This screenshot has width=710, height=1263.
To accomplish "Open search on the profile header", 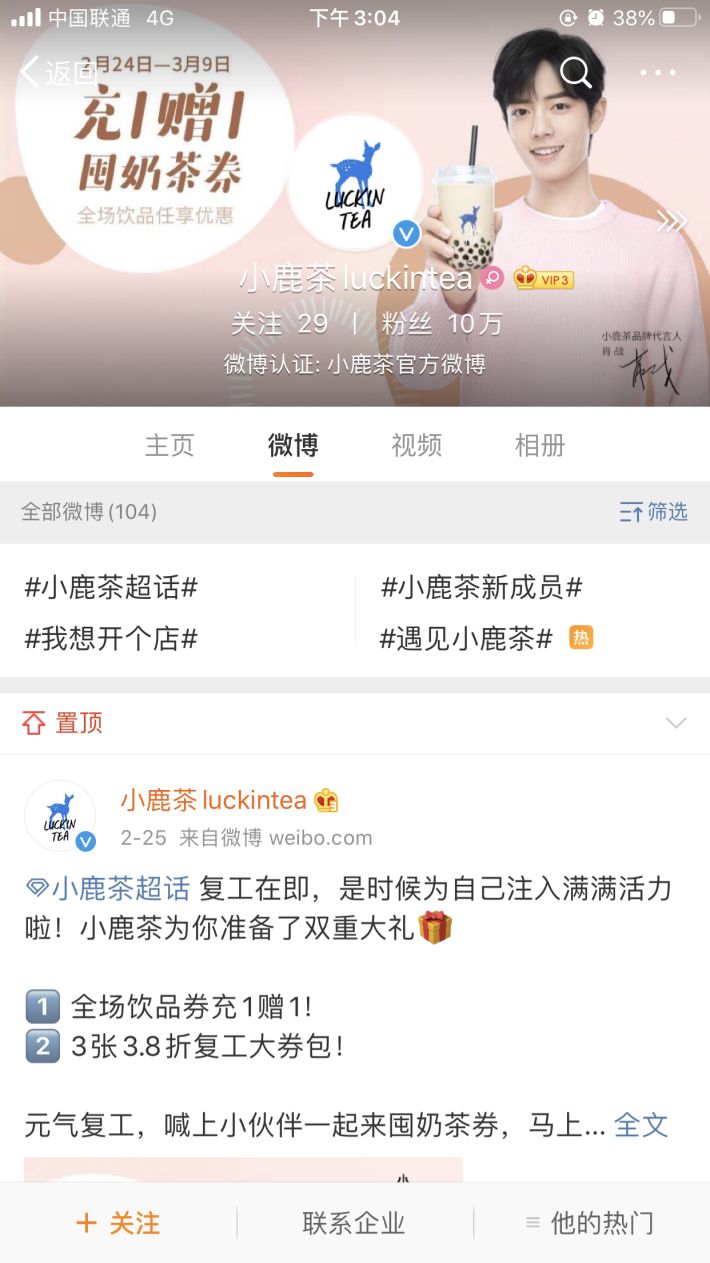I will pos(576,72).
